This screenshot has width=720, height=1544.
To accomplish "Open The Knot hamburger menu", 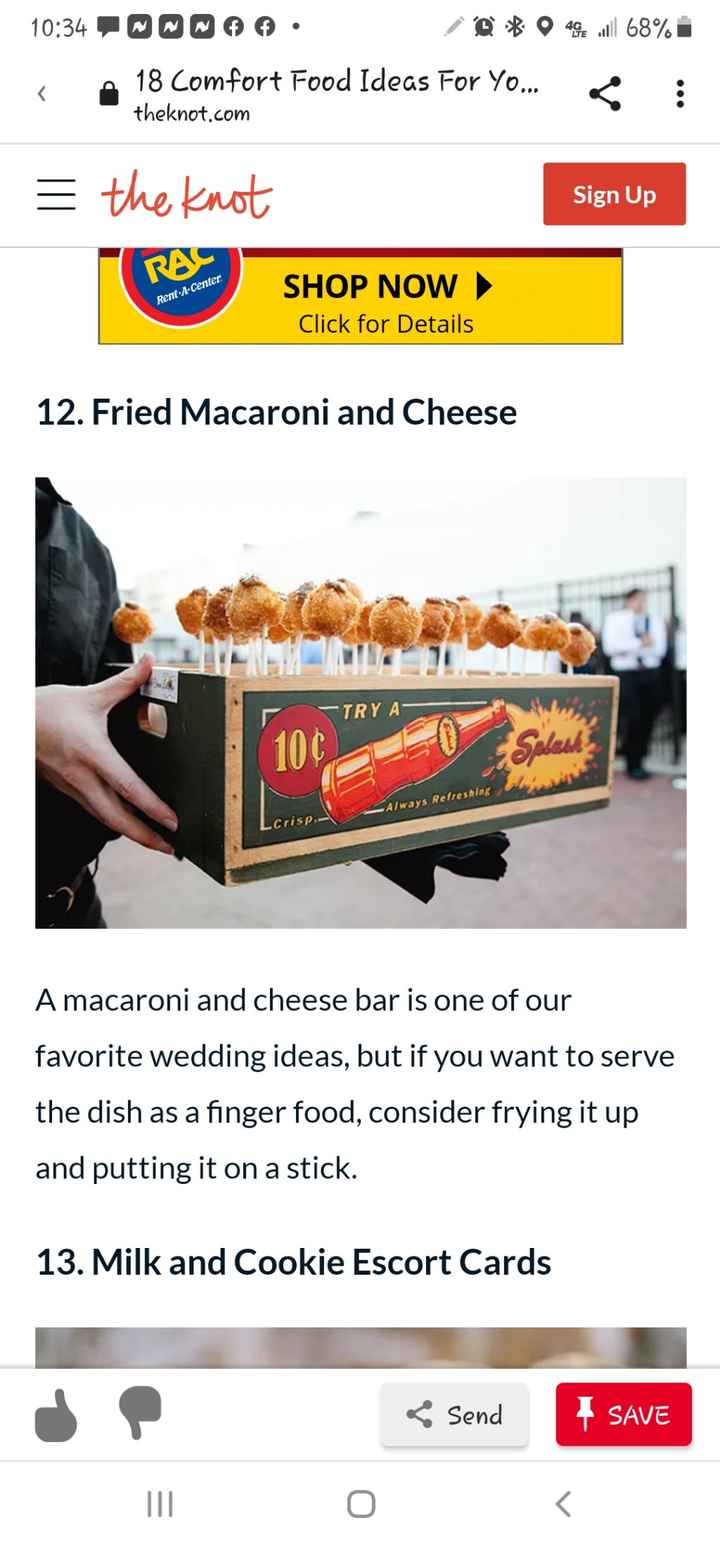I will click(x=56, y=195).
